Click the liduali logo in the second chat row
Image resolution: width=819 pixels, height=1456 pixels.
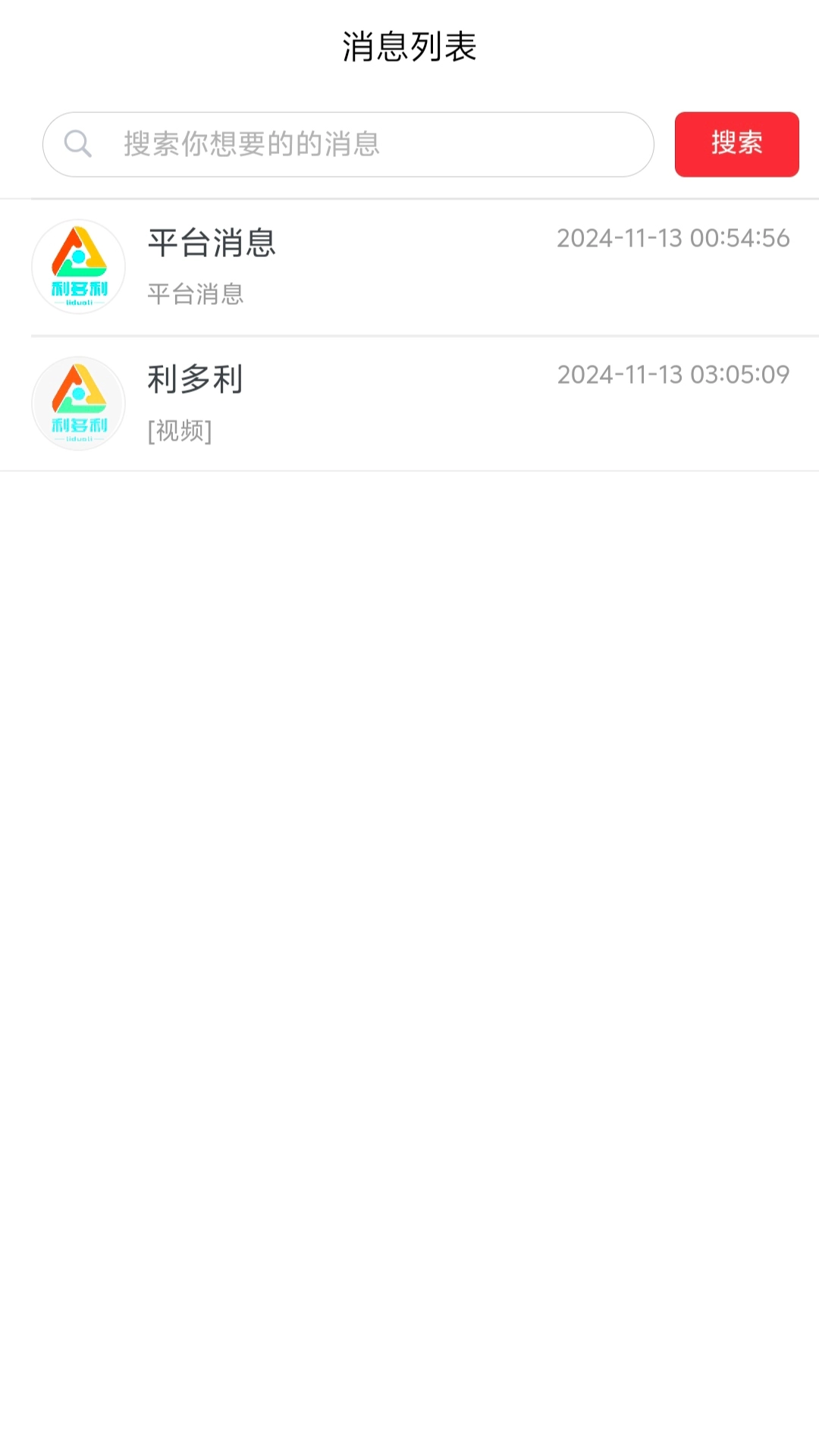tap(78, 403)
